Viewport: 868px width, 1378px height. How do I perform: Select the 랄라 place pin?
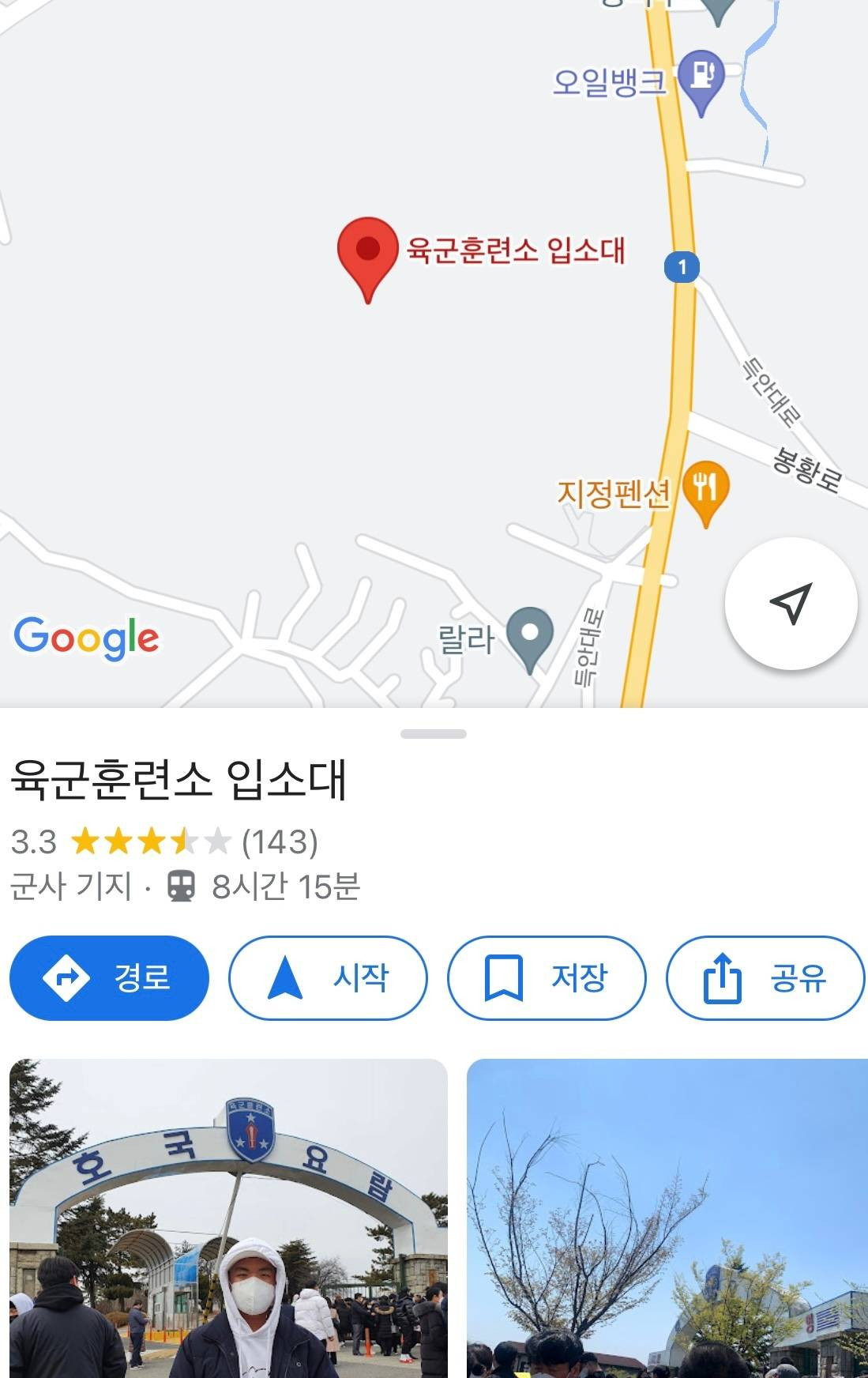pos(529,635)
